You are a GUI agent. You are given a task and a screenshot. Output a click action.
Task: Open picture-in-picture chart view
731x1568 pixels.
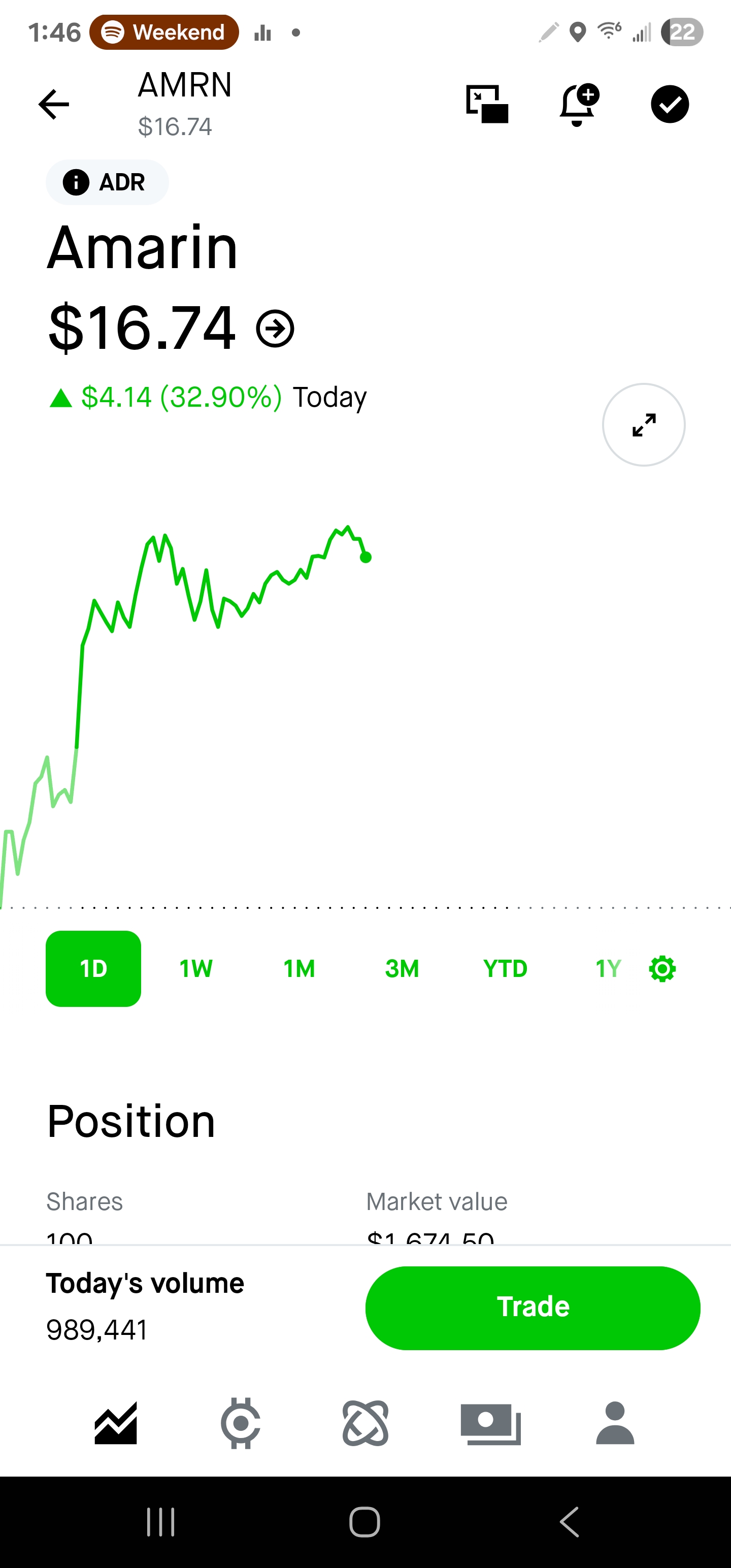click(x=487, y=104)
